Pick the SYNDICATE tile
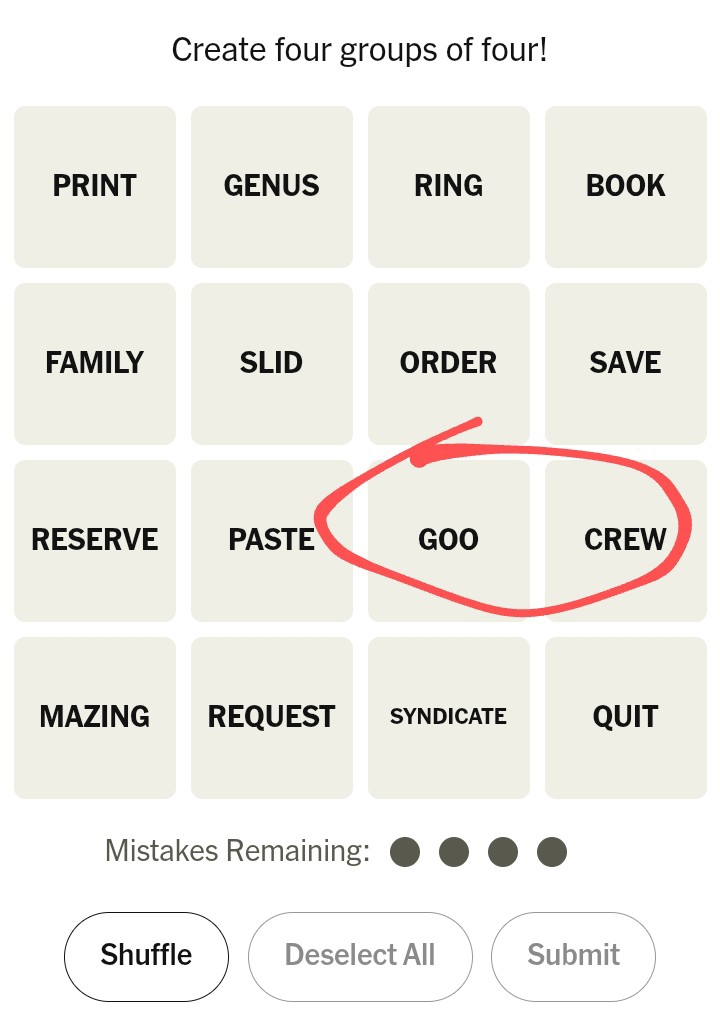This screenshot has width=720, height=1021. tap(449, 717)
